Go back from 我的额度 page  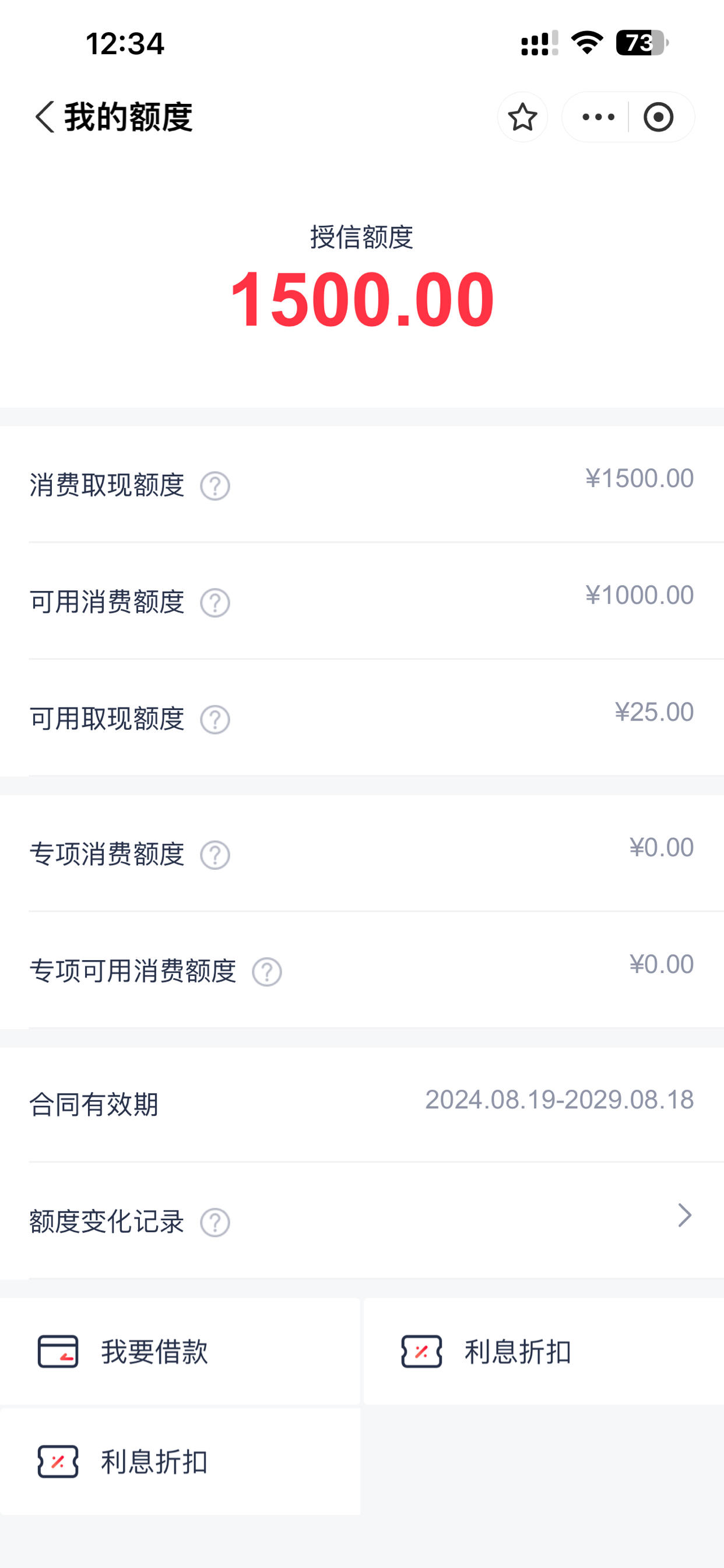pos(44,117)
